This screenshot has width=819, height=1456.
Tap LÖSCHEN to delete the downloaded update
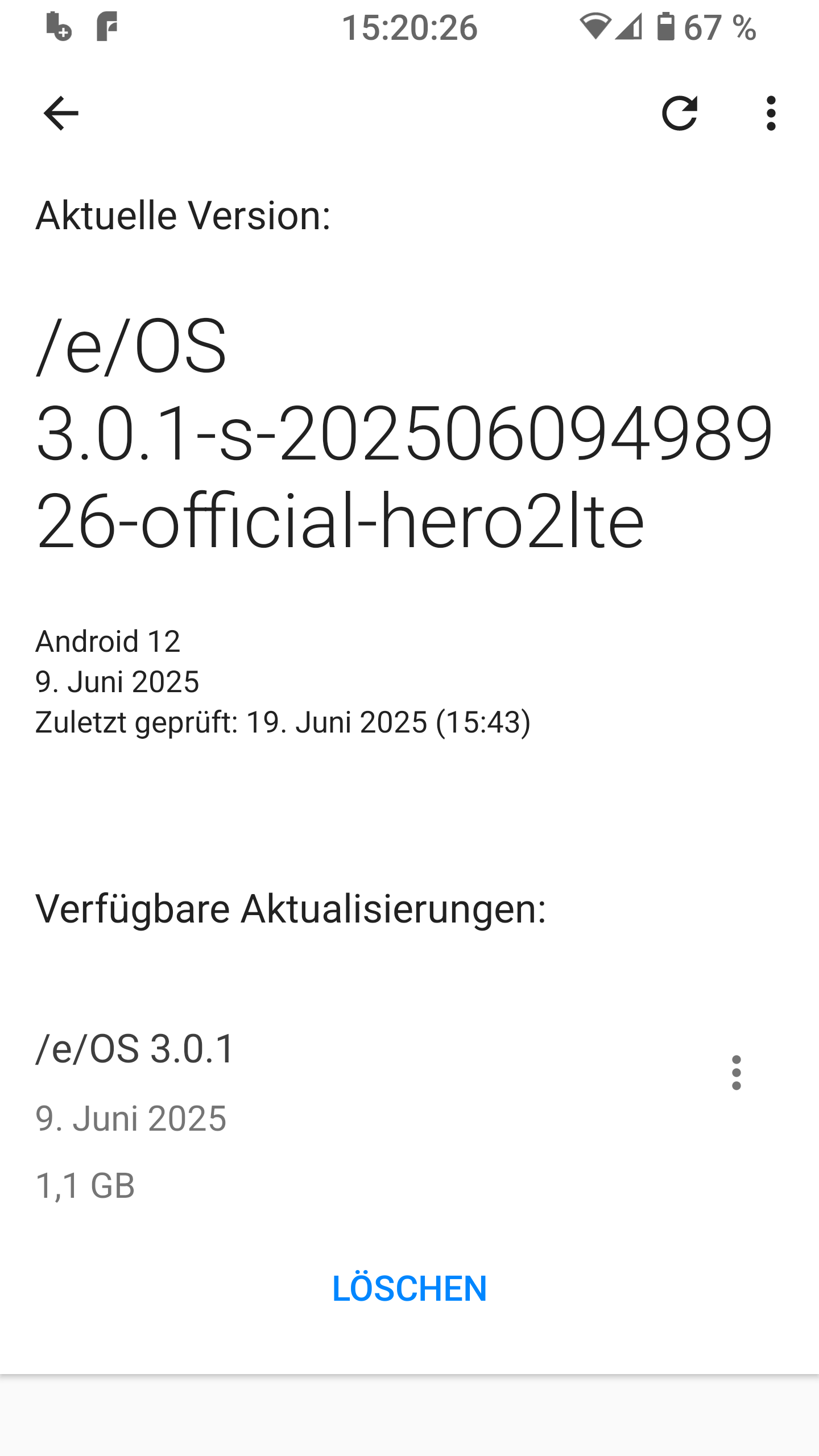pyautogui.click(x=409, y=1288)
